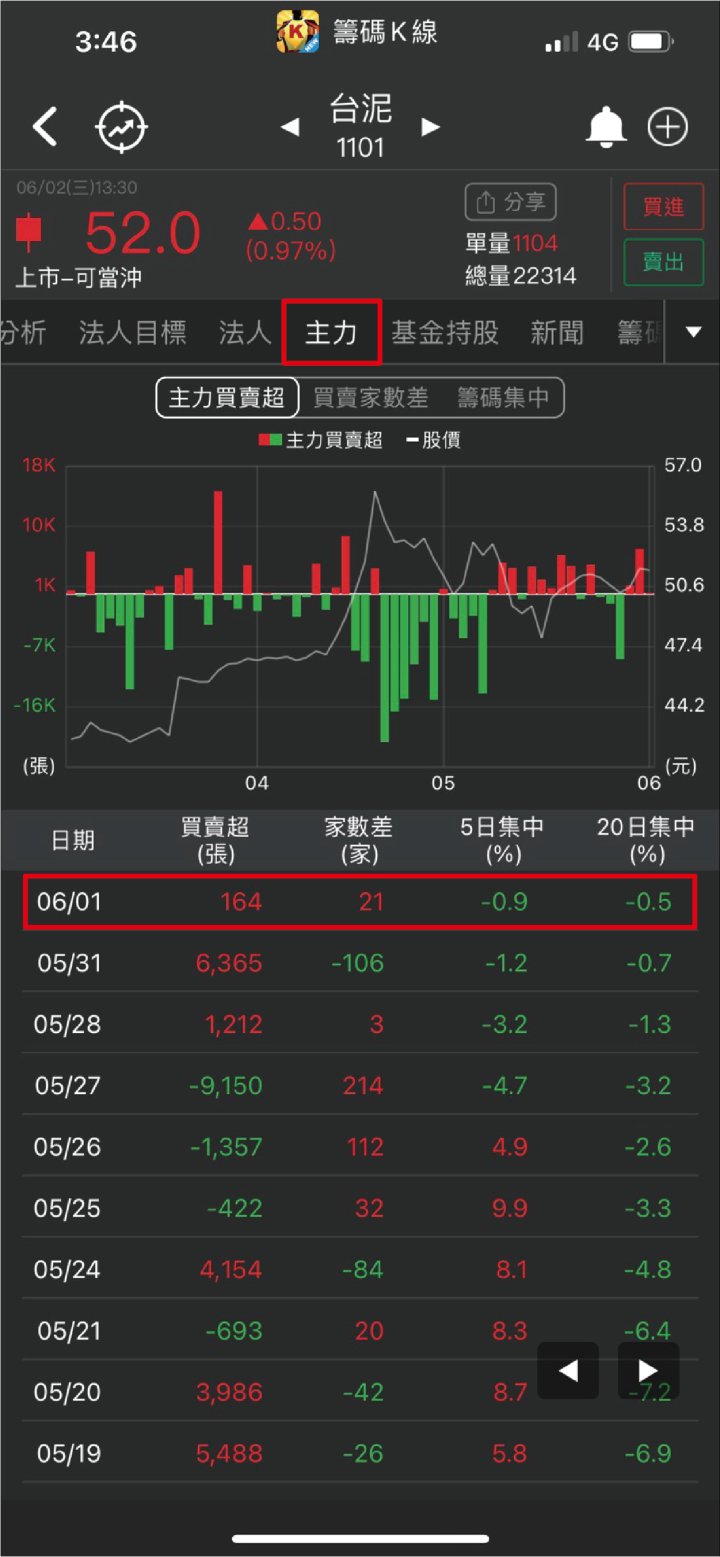720x1557 pixels.
Task: Switch to 買賣家數差 view
Action: [x=371, y=397]
